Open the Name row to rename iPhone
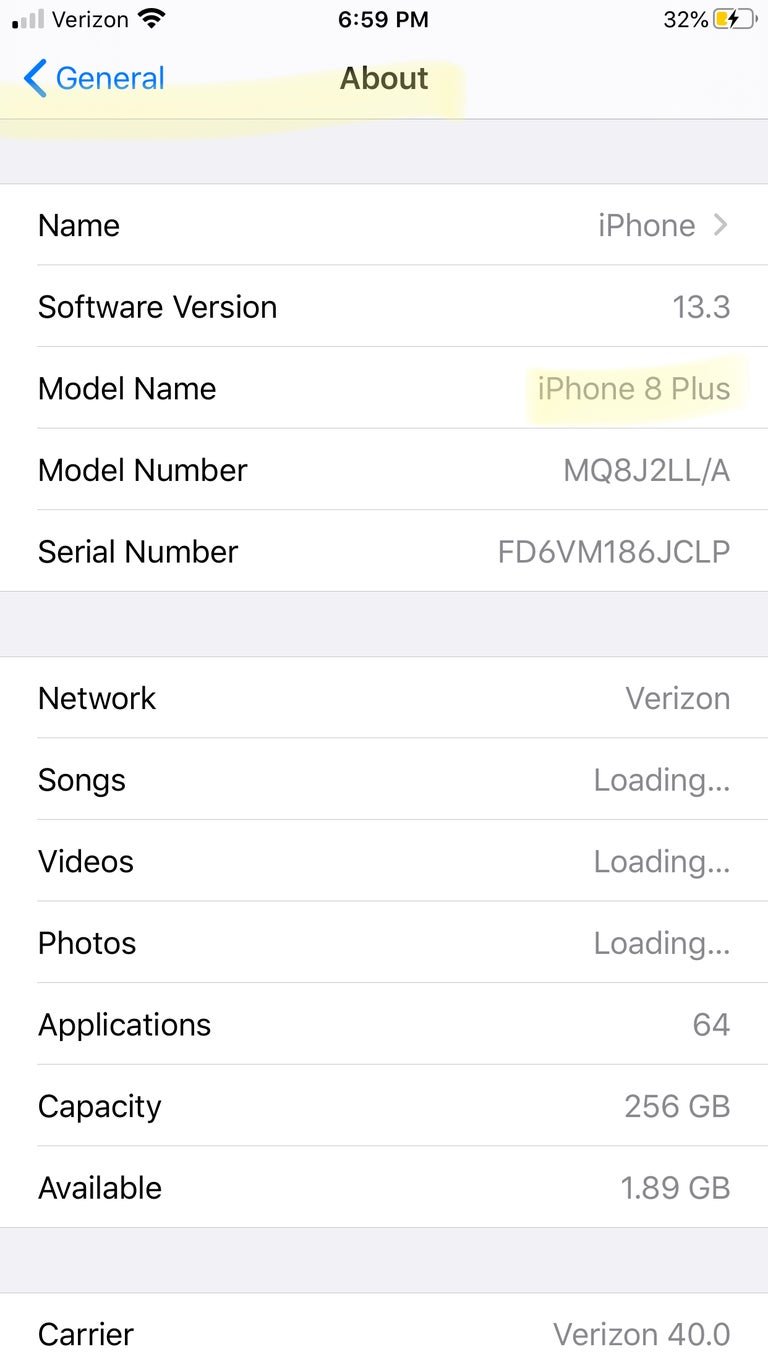Viewport: 768px width, 1365px height. (x=384, y=225)
